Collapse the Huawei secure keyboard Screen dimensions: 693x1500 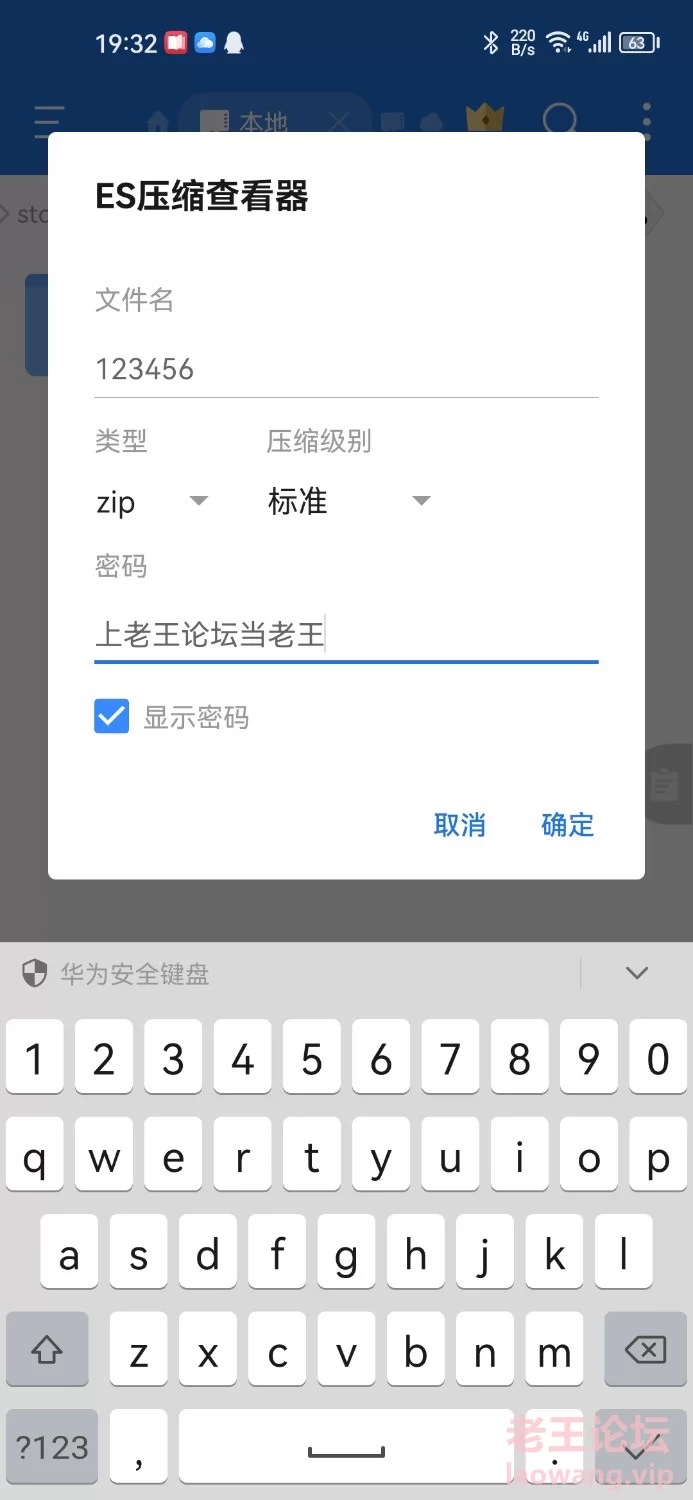point(637,973)
